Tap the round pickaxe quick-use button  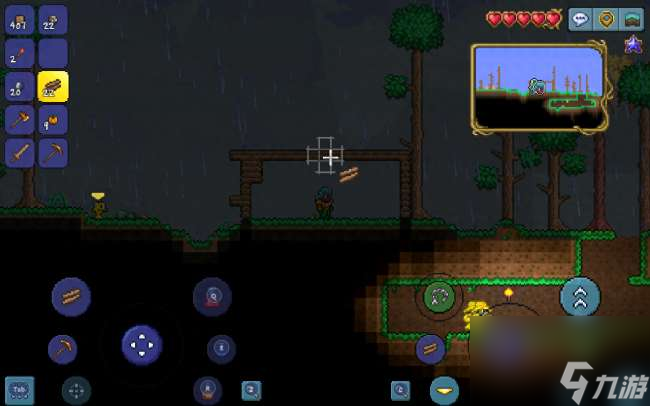coord(63,349)
